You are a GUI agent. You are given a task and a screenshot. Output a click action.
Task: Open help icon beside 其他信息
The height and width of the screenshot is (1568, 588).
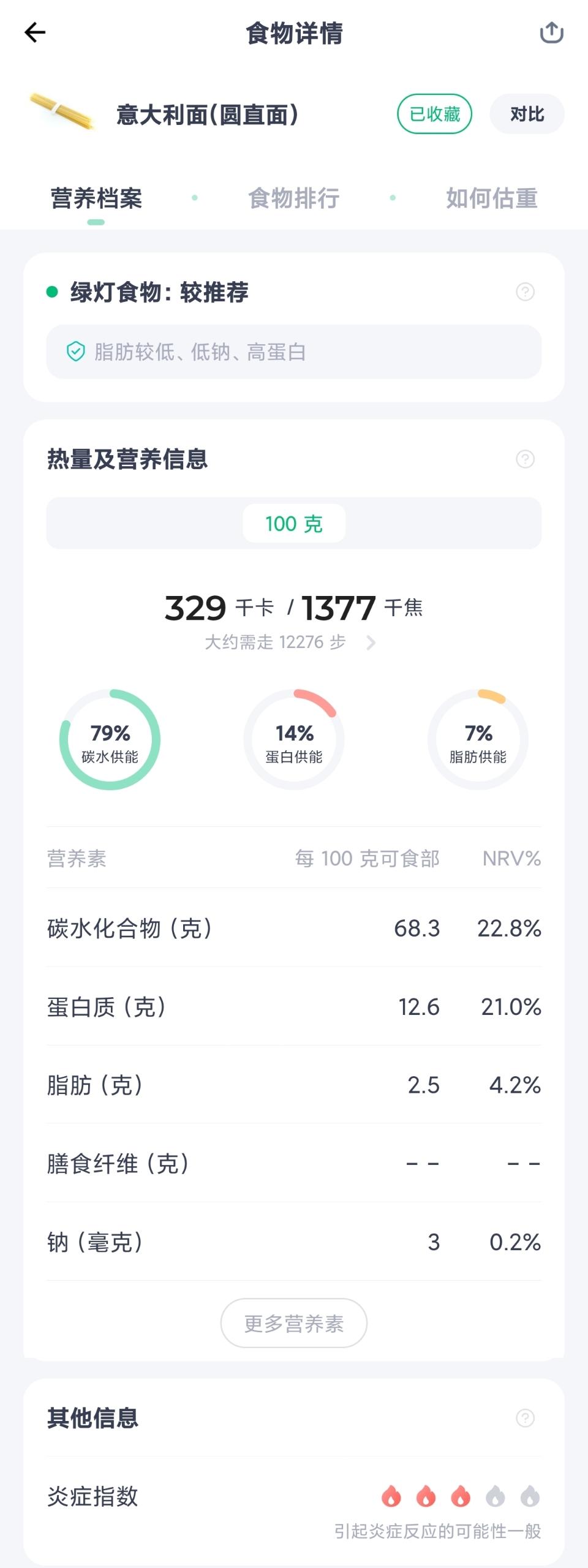click(x=525, y=1418)
